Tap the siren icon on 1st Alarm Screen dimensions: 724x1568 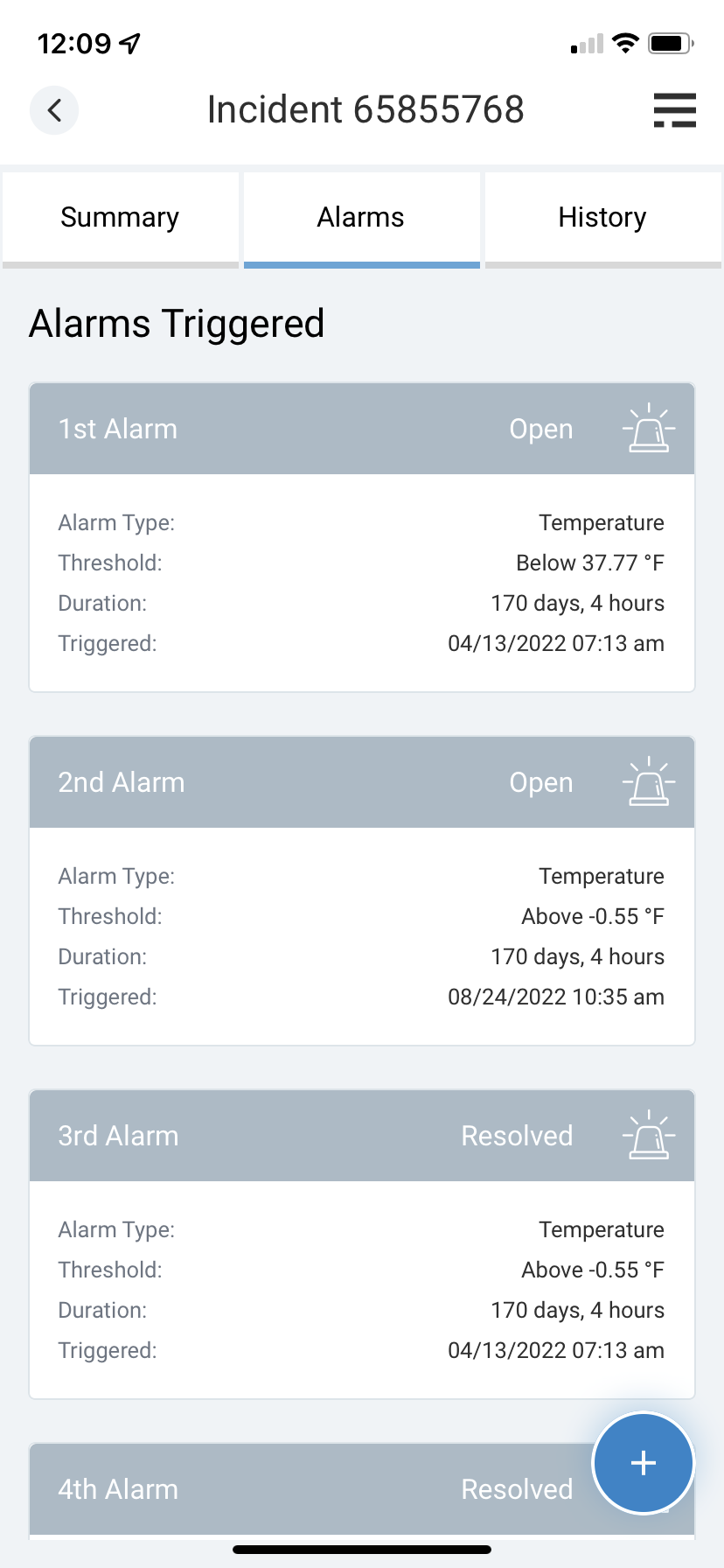tap(647, 428)
